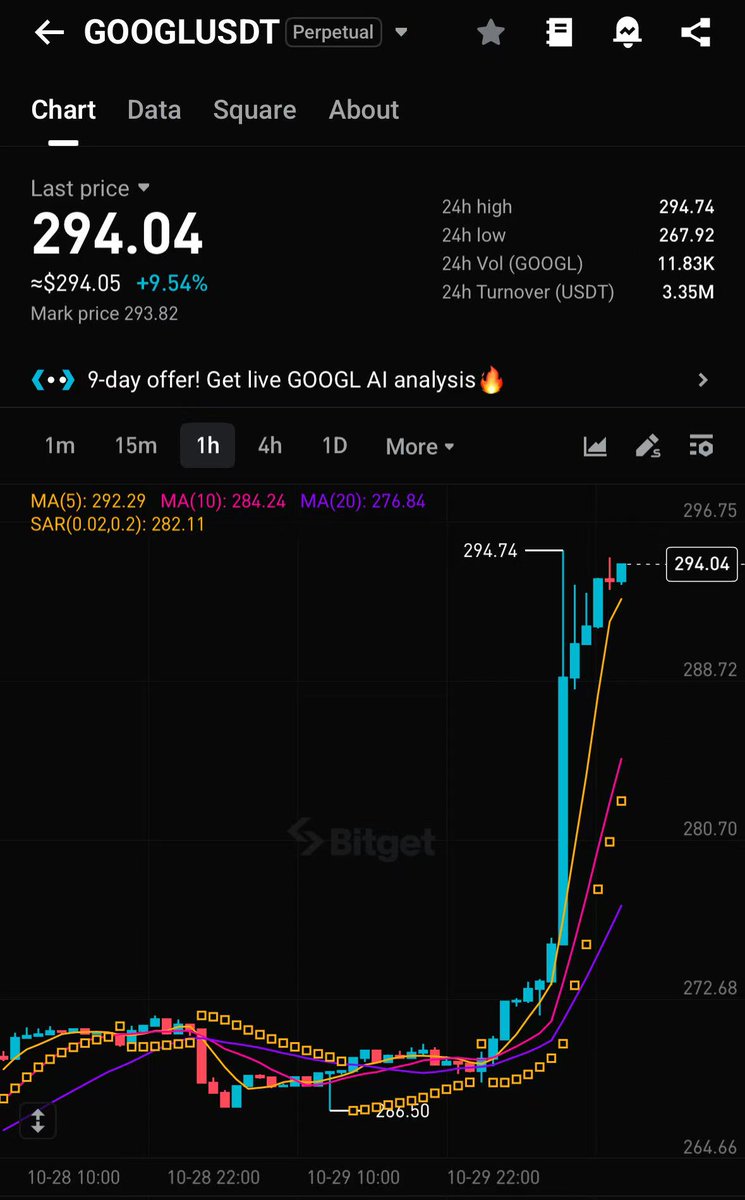
Task: Open the chart indicators icon
Action: [x=595, y=446]
